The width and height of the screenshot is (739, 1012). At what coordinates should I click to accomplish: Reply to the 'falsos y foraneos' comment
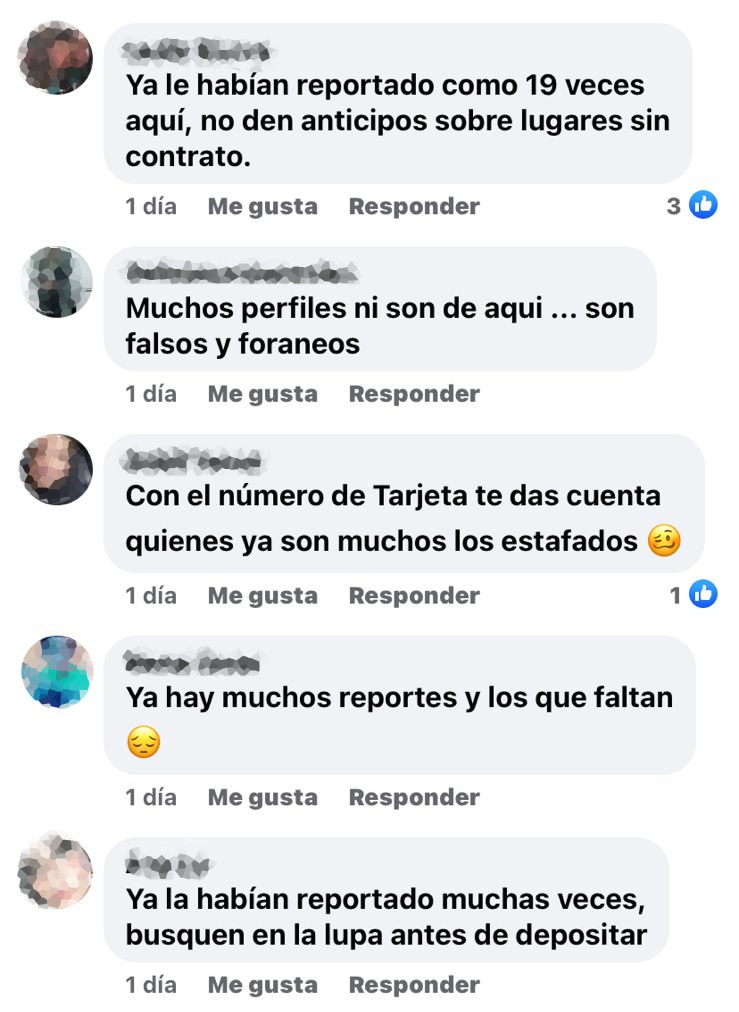(414, 394)
